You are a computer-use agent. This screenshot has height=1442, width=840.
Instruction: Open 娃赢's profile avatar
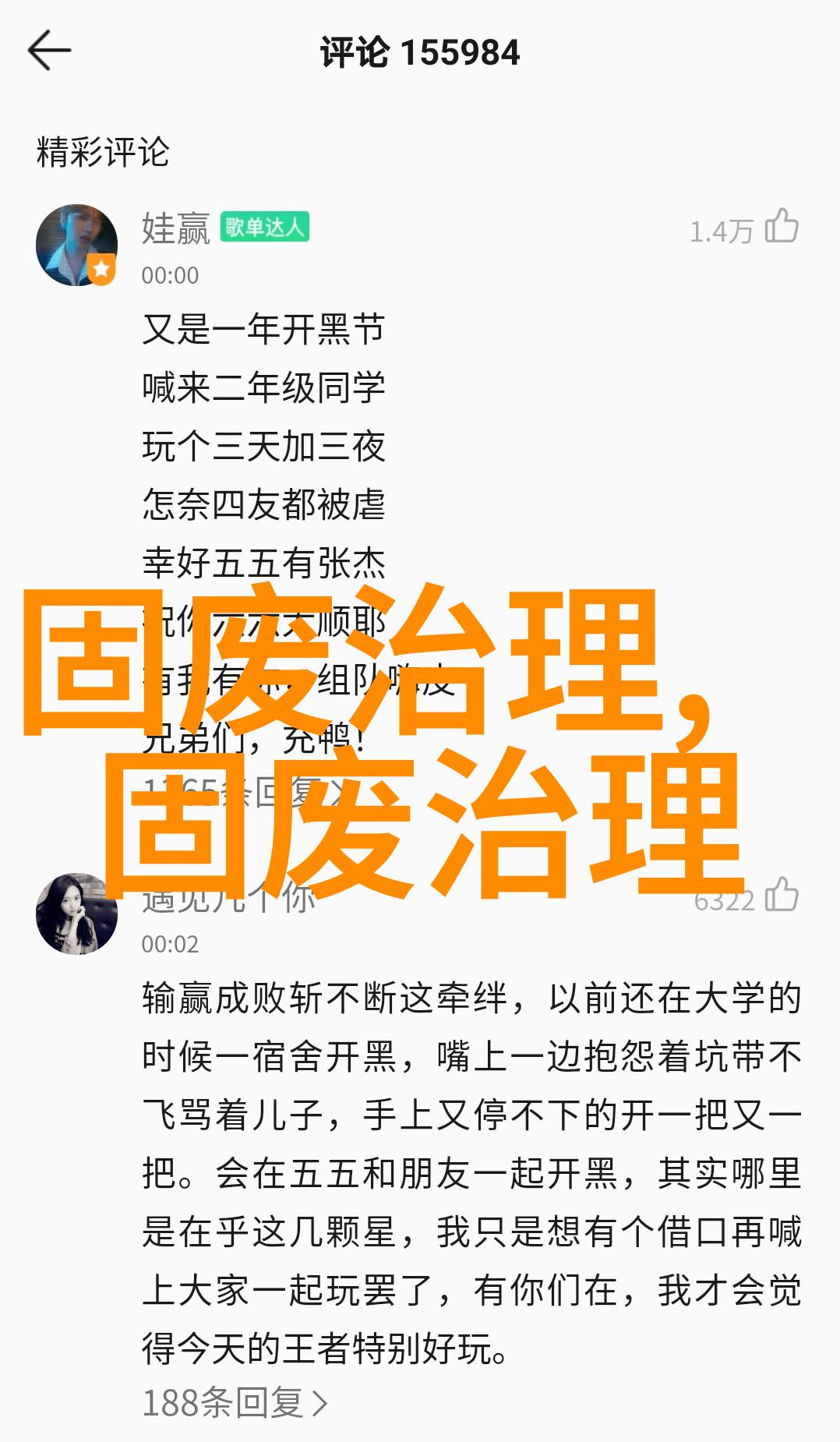click(76, 245)
